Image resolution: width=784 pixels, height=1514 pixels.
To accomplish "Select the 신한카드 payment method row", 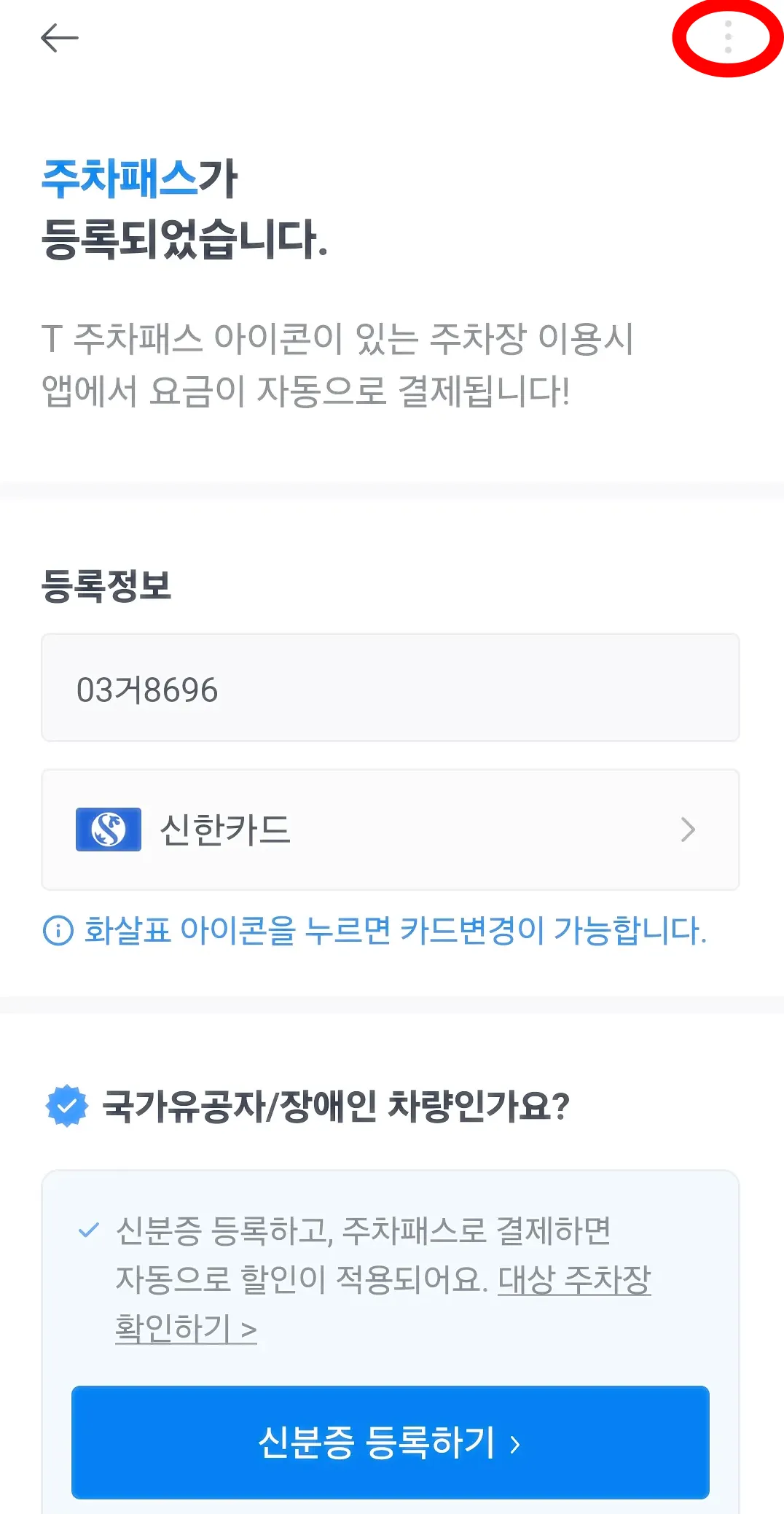I will (x=391, y=830).
